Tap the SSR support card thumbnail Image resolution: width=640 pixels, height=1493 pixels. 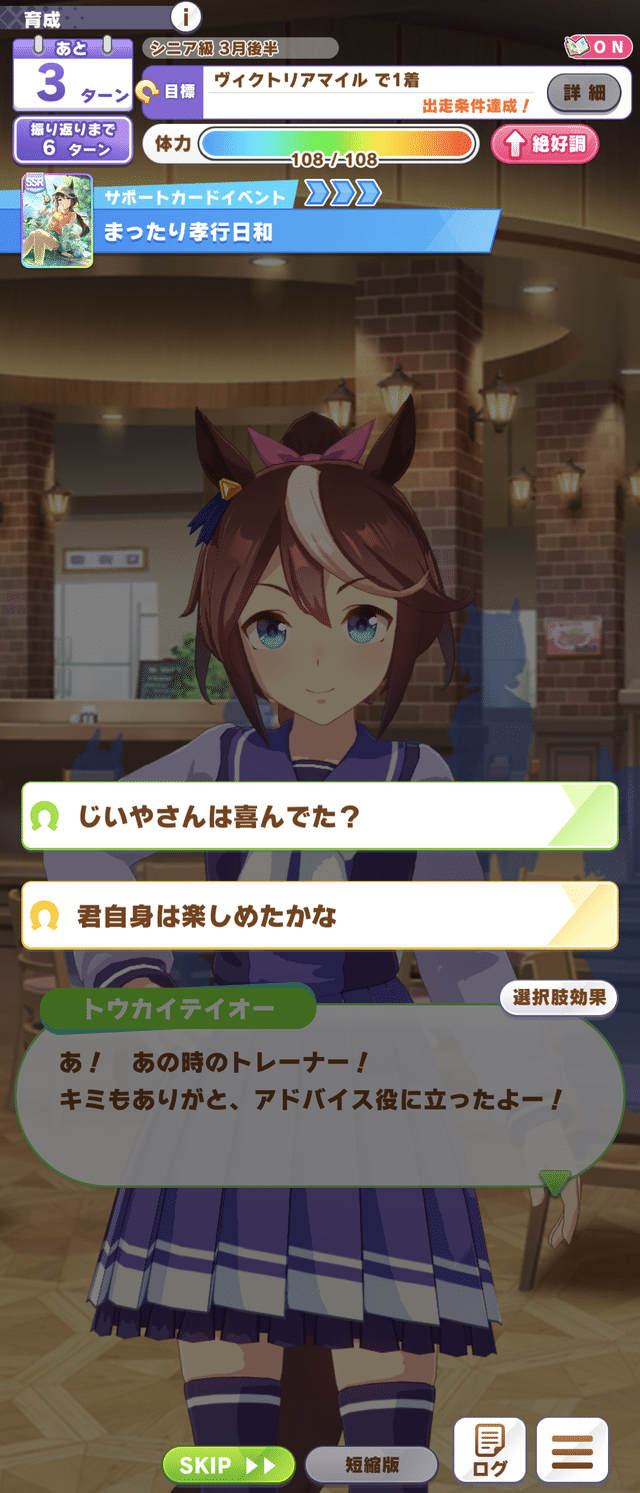[58, 221]
